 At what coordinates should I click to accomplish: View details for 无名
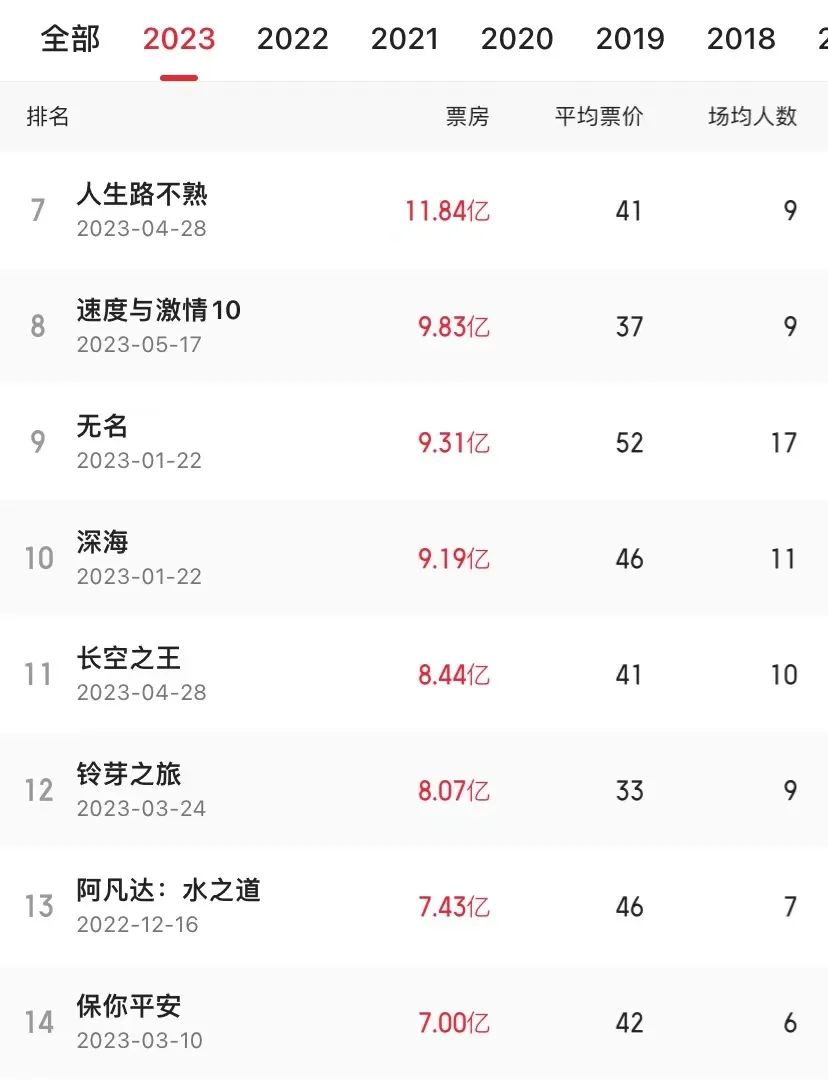pyautogui.click(x=103, y=426)
